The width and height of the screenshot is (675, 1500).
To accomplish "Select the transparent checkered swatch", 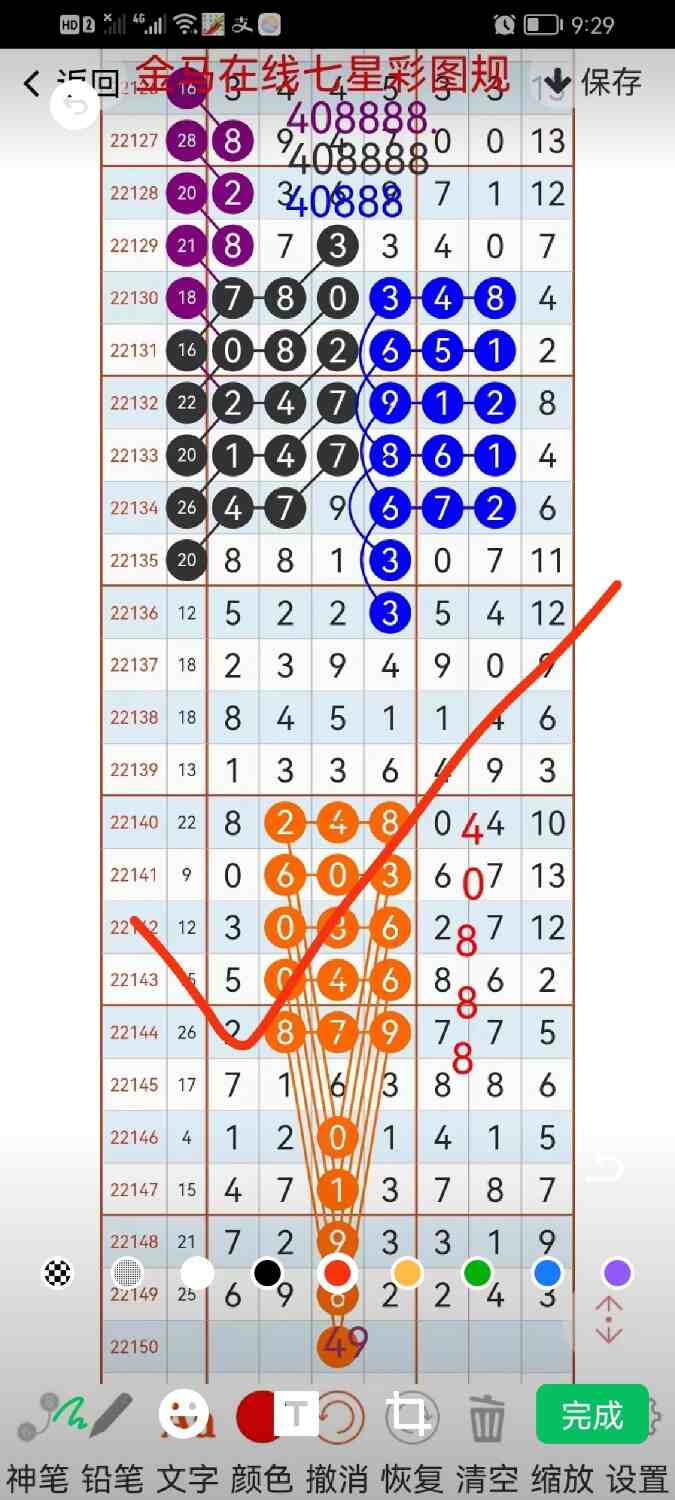I will pyautogui.click(x=58, y=1273).
